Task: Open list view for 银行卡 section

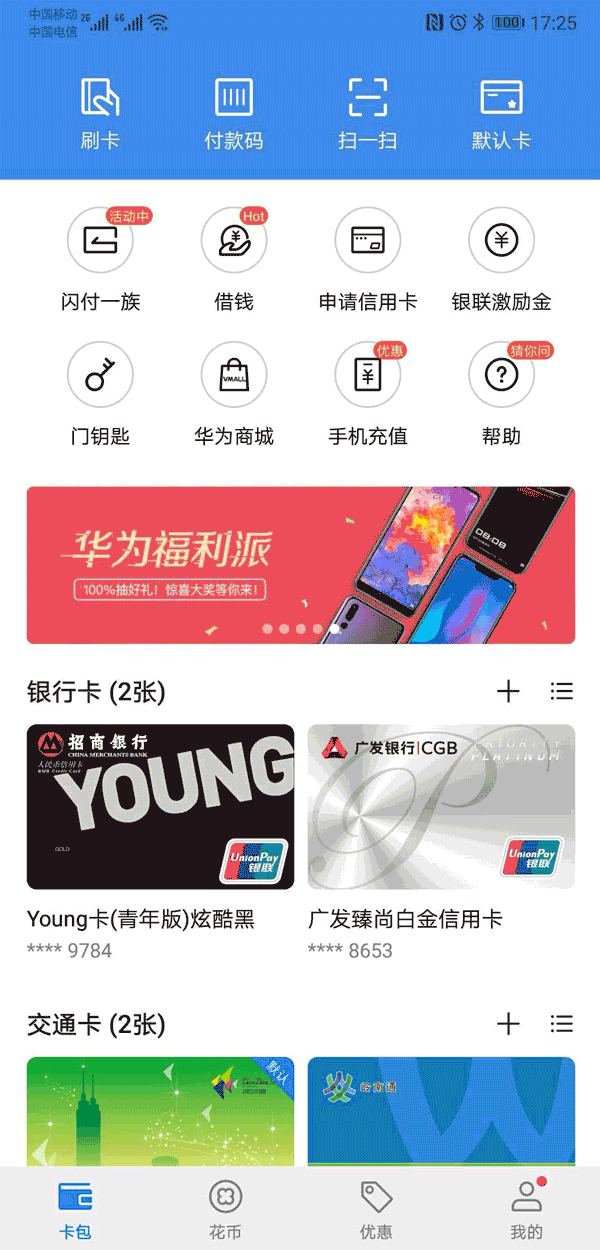Action: click(562, 691)
